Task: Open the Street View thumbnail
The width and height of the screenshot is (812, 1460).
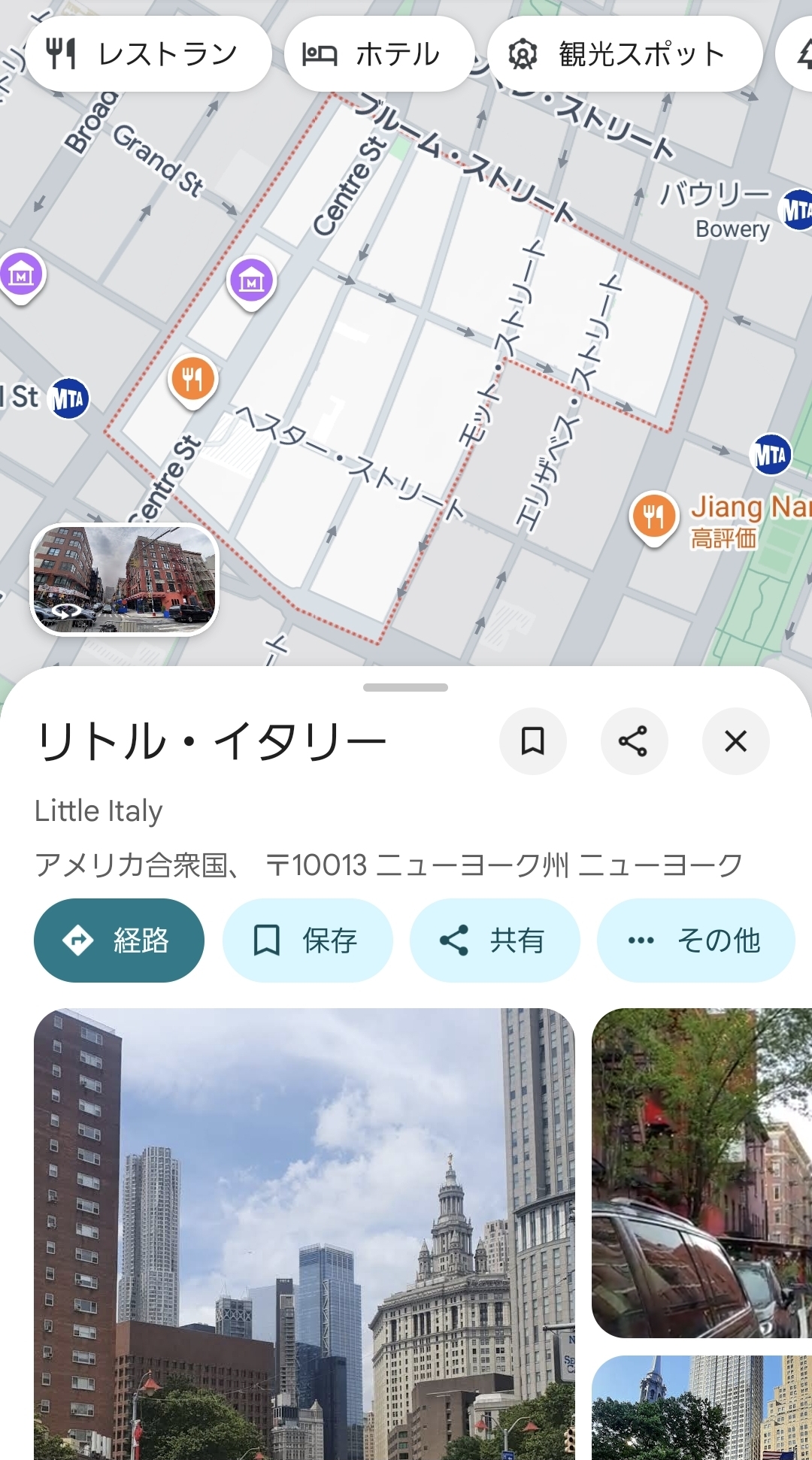Action: pos(124,579)
